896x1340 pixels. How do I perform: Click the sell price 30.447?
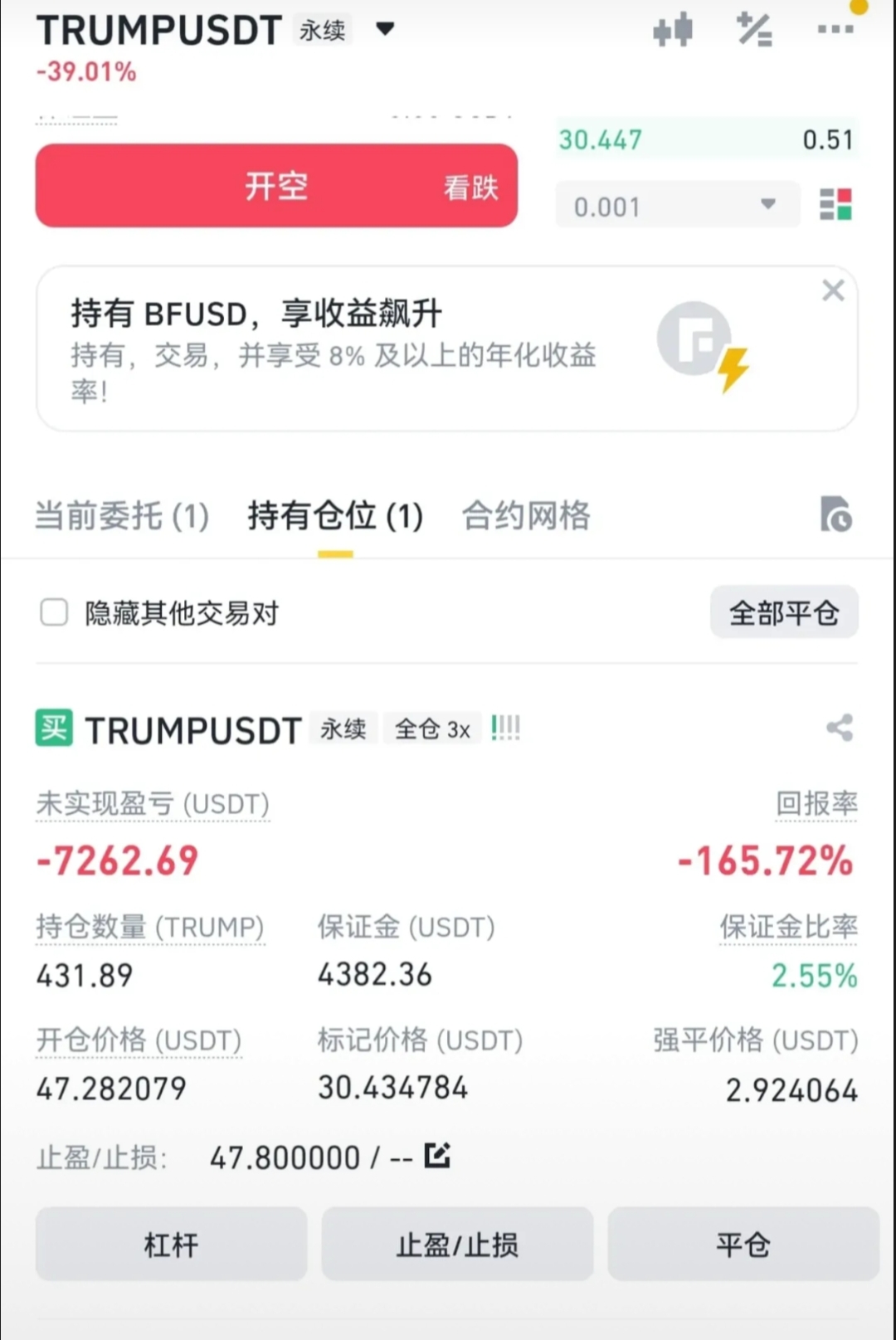(599, 139)
